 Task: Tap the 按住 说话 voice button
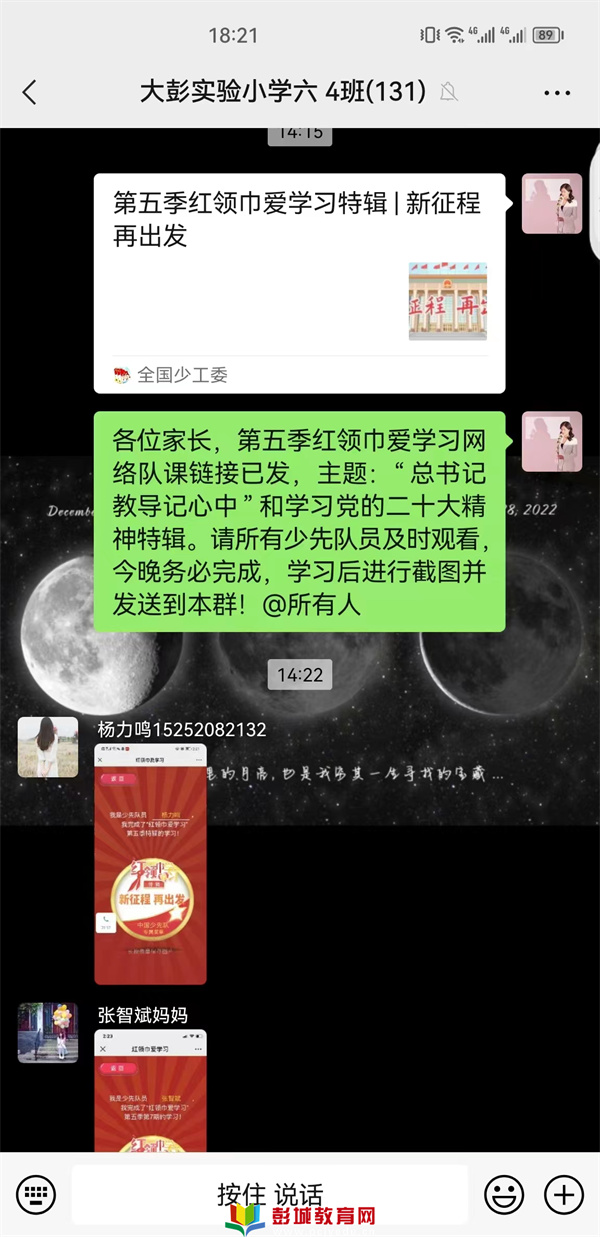click(270, 1194)
